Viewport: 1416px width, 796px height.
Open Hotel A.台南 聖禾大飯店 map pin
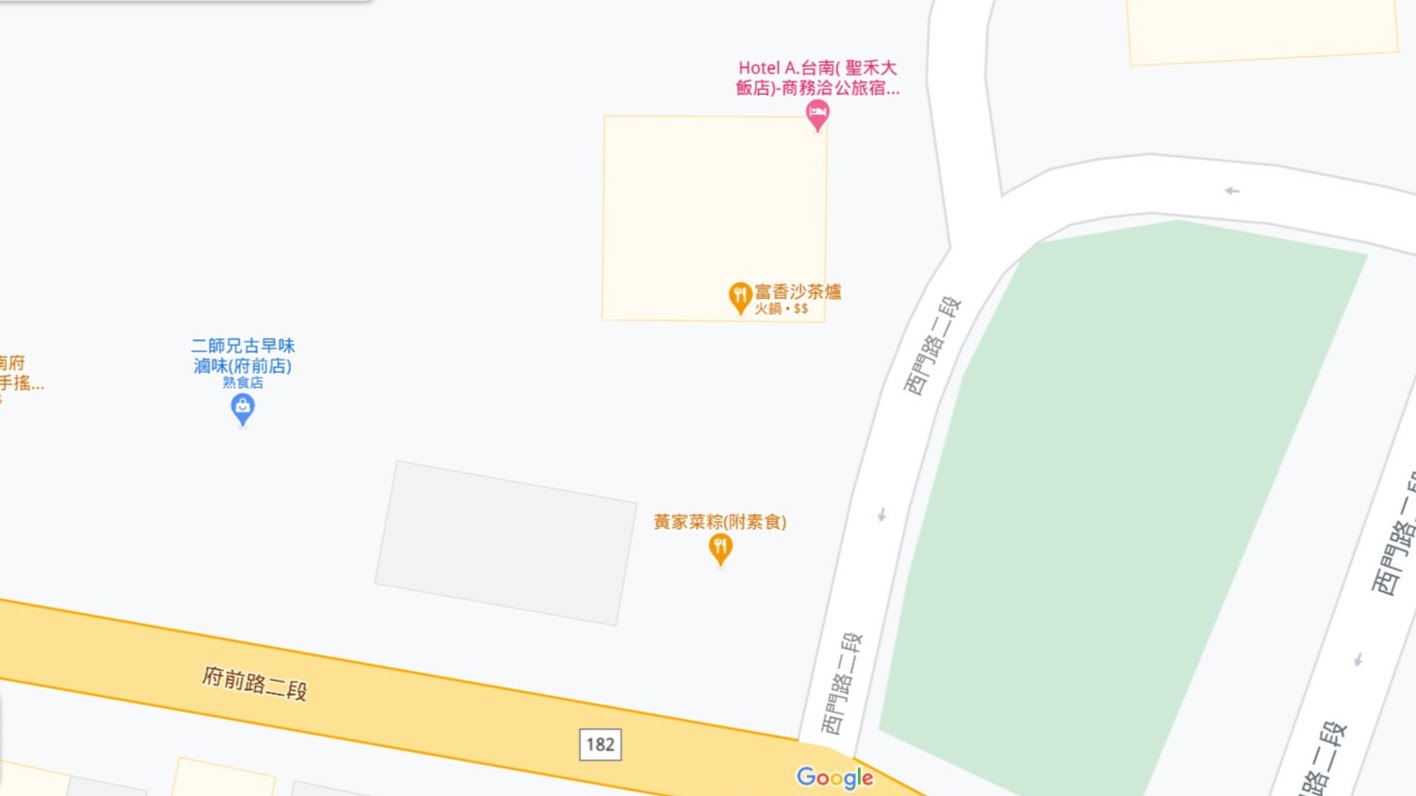click(817, 114)
